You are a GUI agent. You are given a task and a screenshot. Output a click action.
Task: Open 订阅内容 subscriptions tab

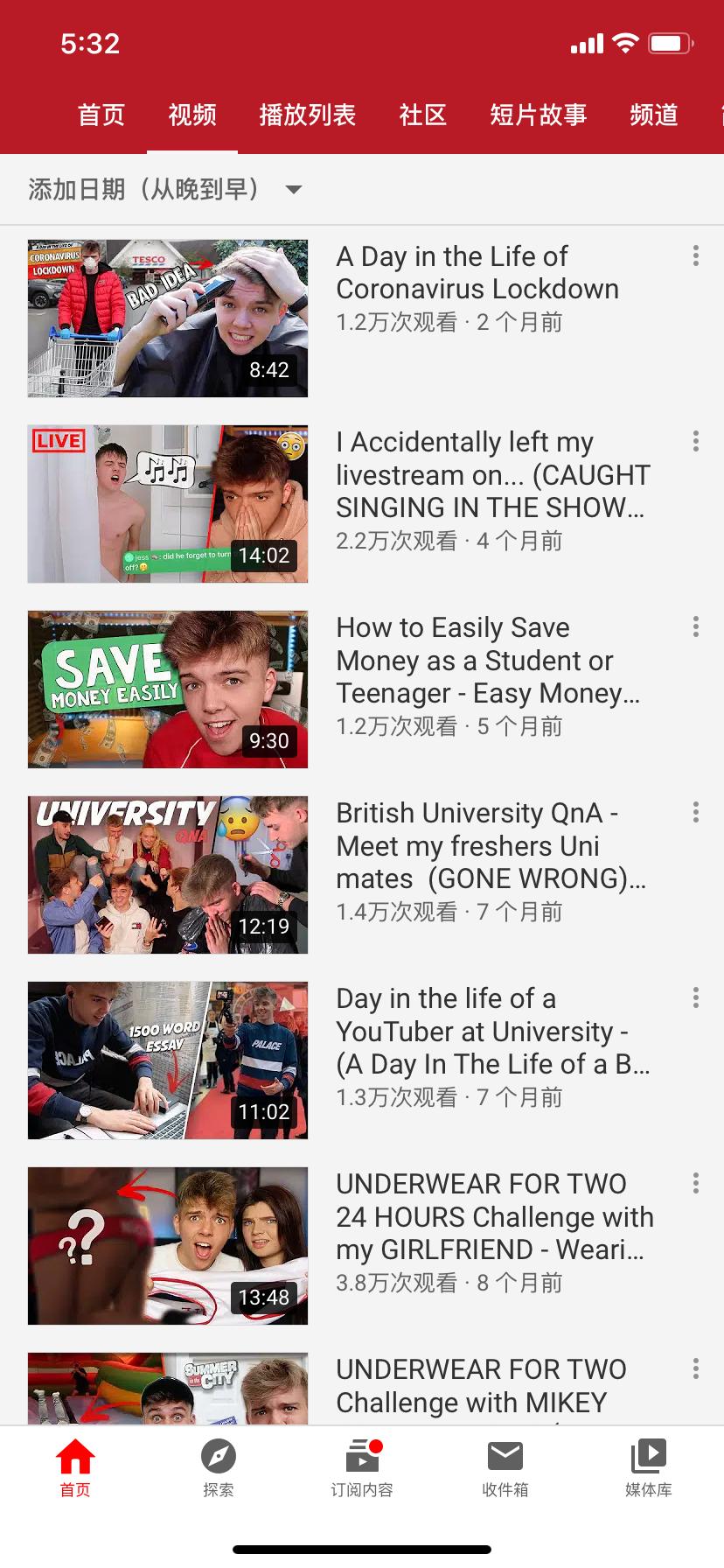point(362,1468)
